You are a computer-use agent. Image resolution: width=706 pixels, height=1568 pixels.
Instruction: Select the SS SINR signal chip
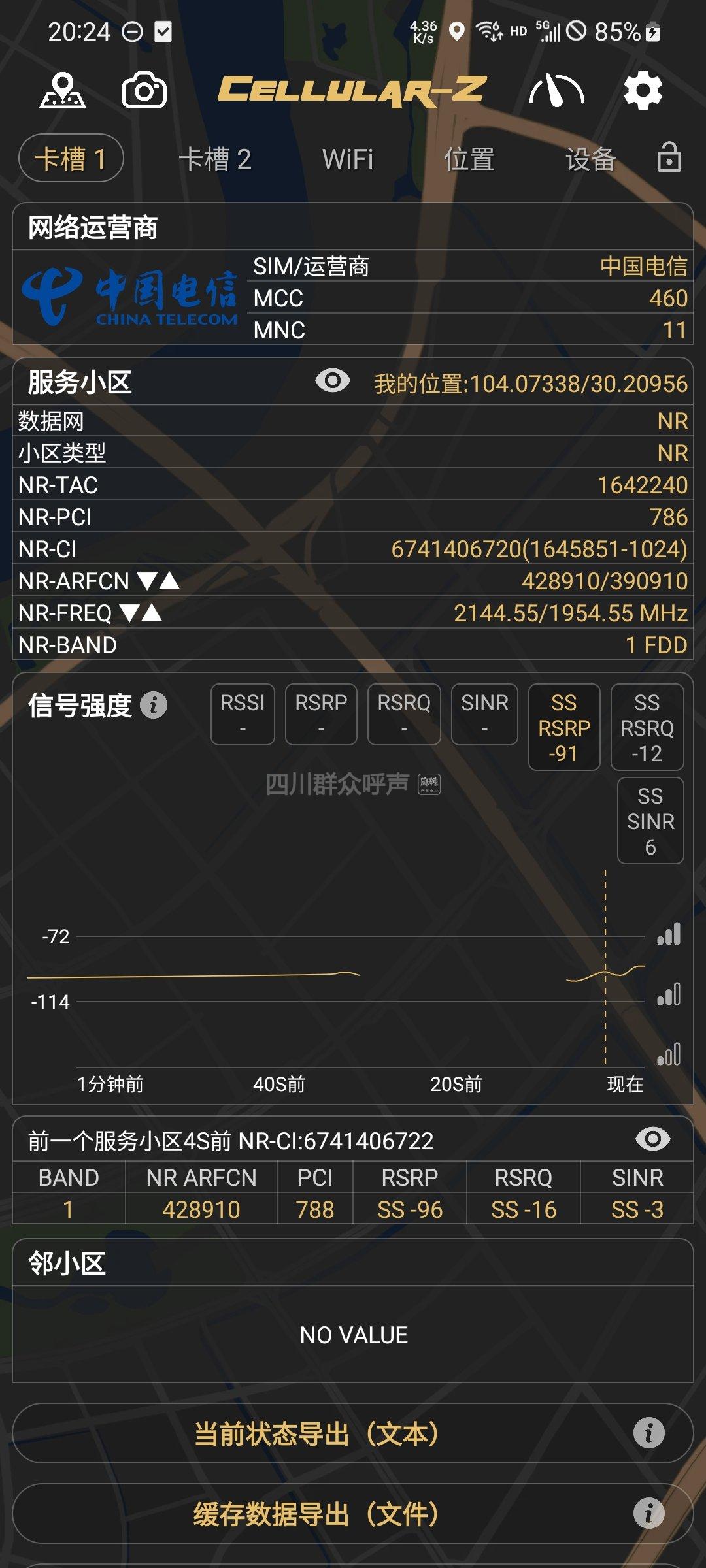point(650,821)
